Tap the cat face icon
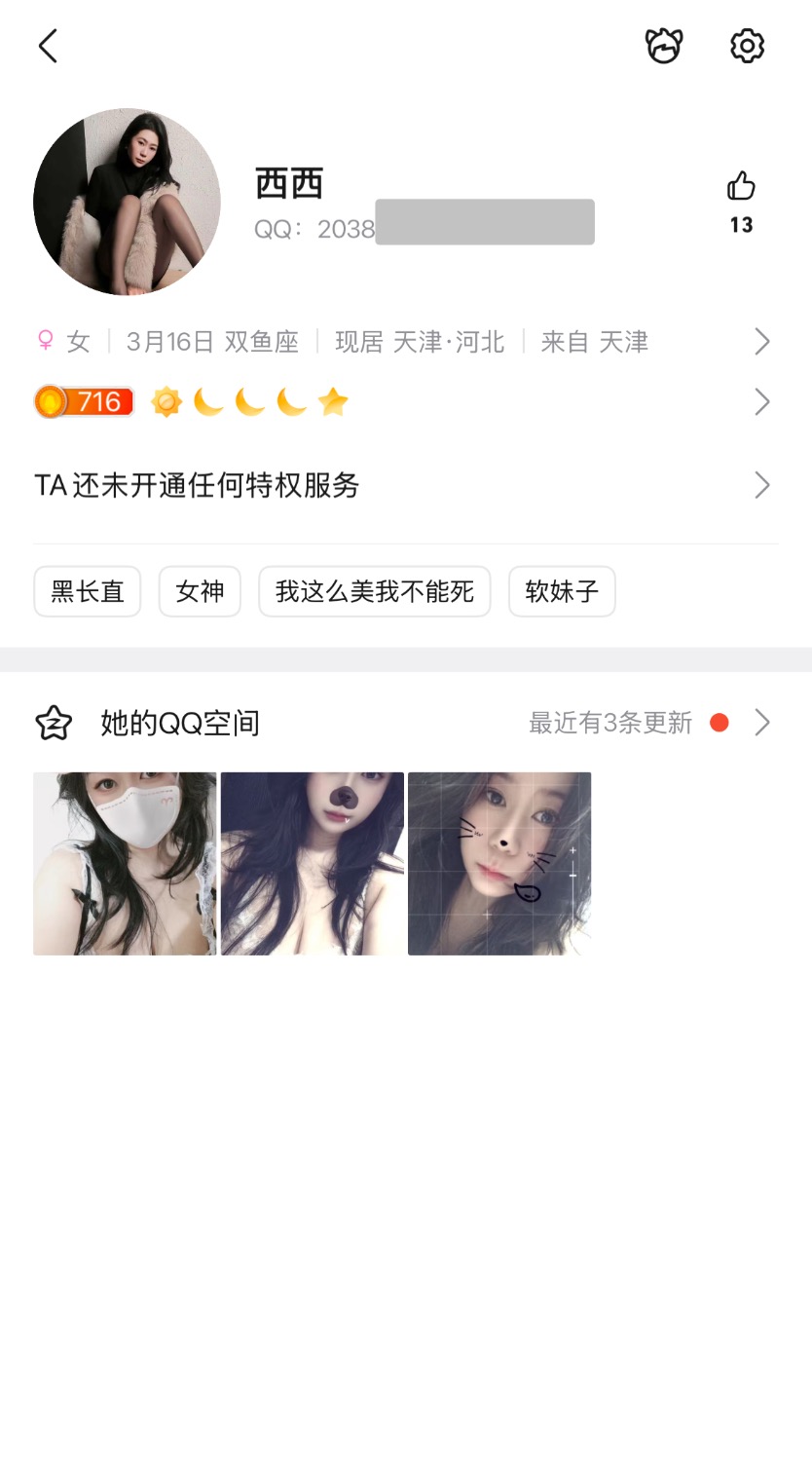 664,46
